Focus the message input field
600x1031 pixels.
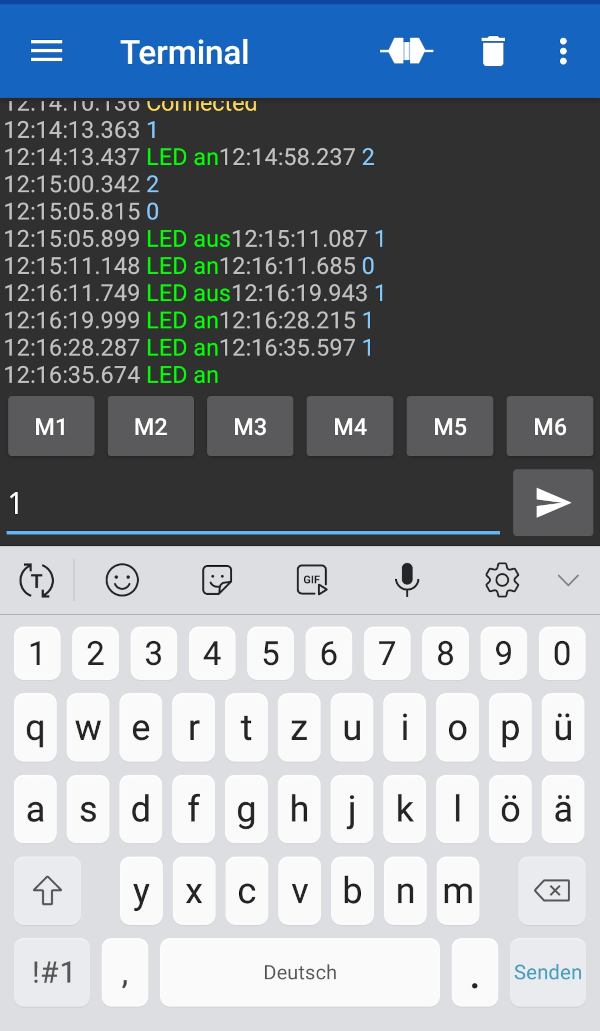pos(250,503)
